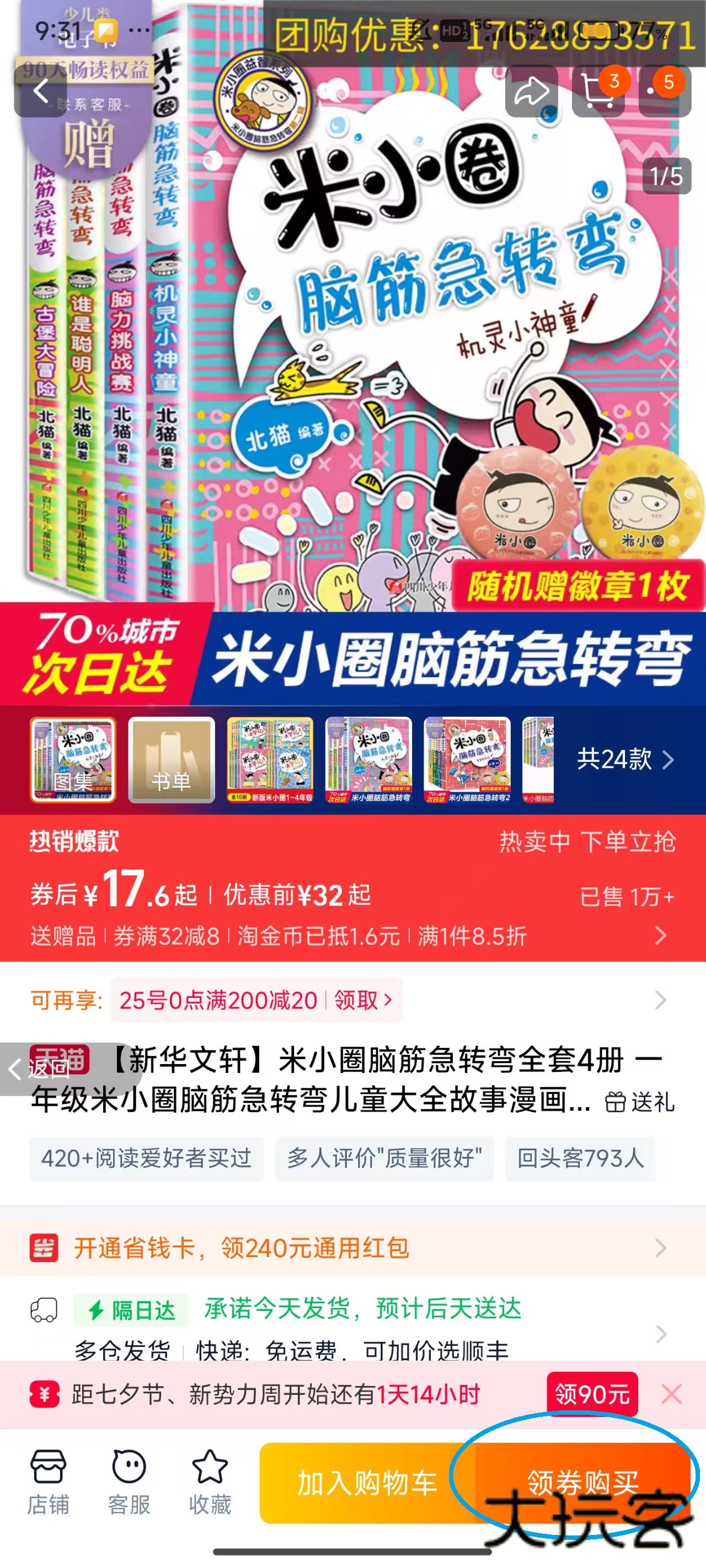Add item to 收藏 favorites

point(210,1481)
